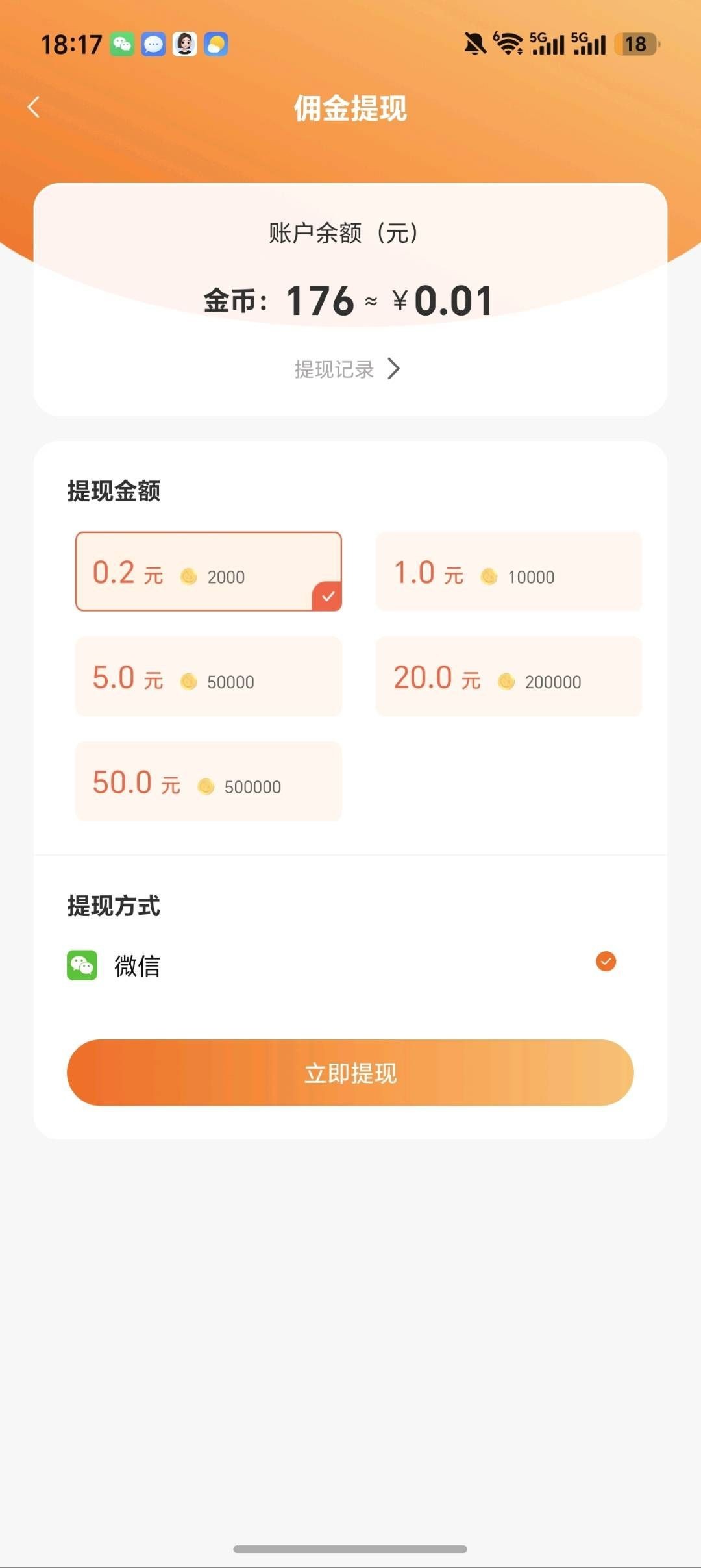Open 提现记录 withdrawal records
This screenshot has width=701, height=1568.
347,369
